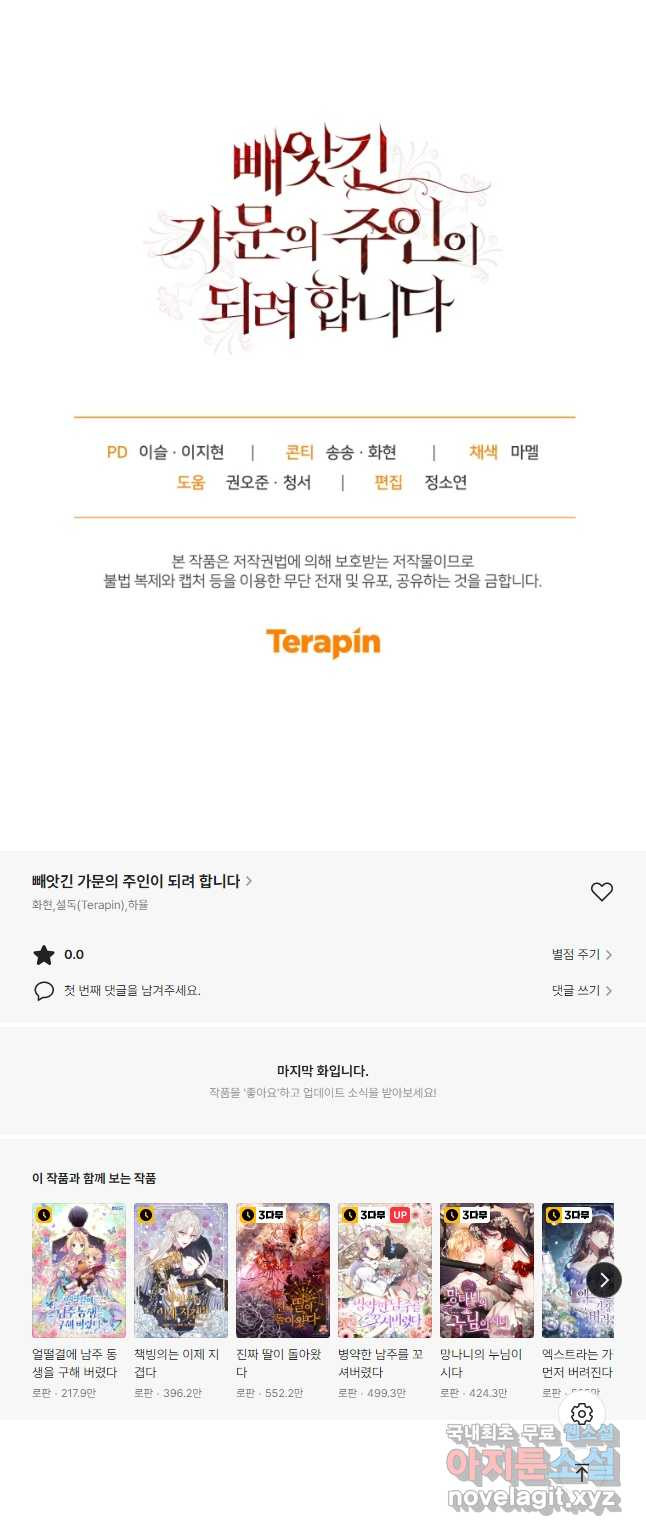Open the 병약한 남주를 꼬셔버렸다 card
Viewport: 646px width, 1536px height.
pos(385,1270)
